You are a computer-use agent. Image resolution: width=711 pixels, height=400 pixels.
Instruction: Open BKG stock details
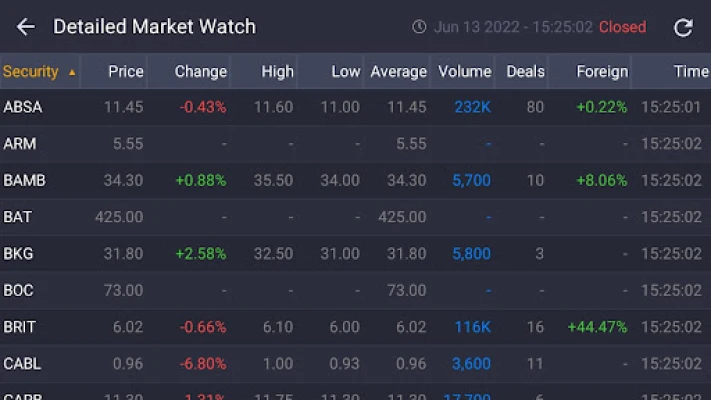[x=18, y=254]
